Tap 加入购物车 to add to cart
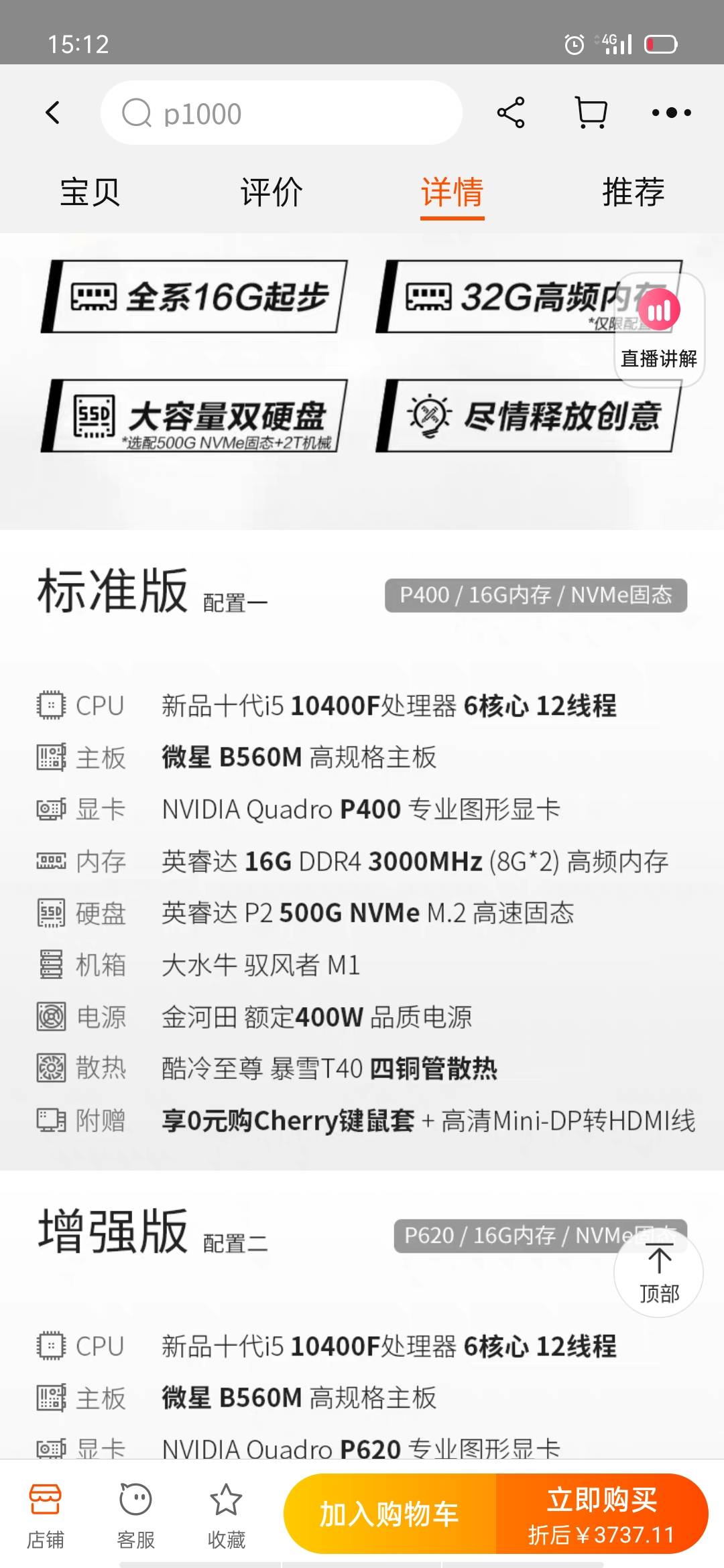The height and width of the screenshot is (1568, 724). pos(389,1514)
